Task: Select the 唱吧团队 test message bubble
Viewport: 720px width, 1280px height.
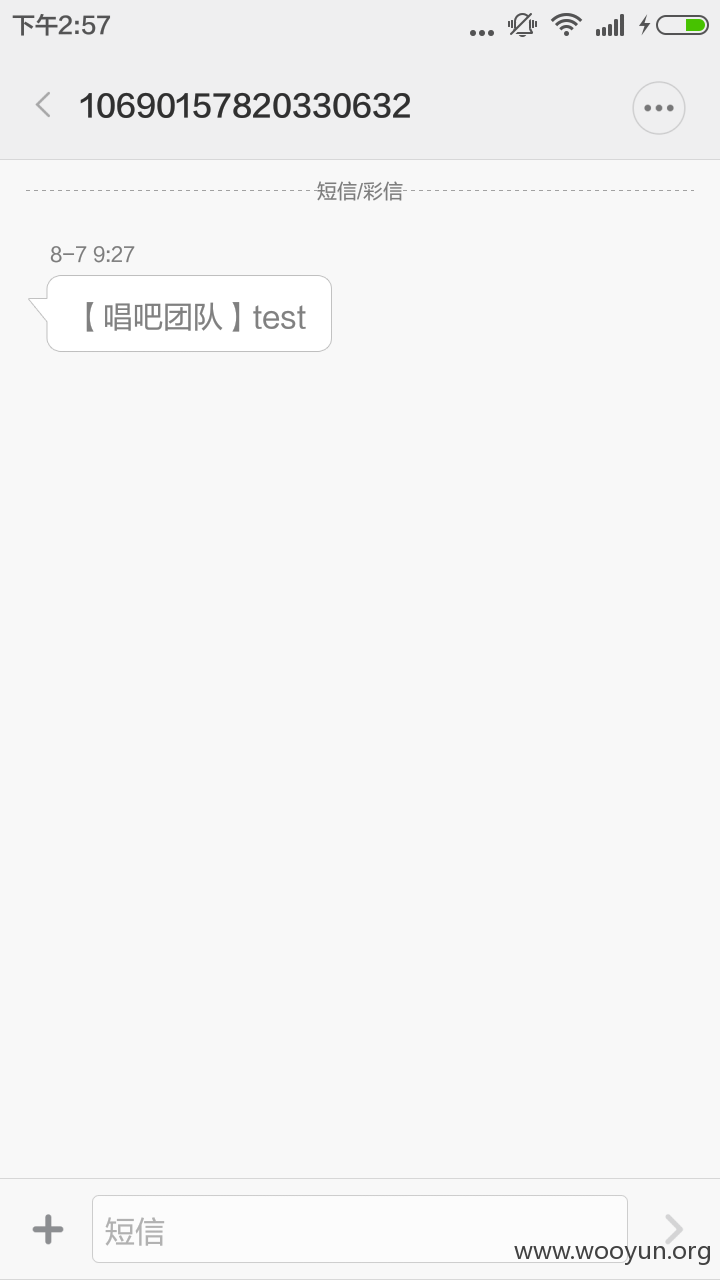Action: point(189,314)
